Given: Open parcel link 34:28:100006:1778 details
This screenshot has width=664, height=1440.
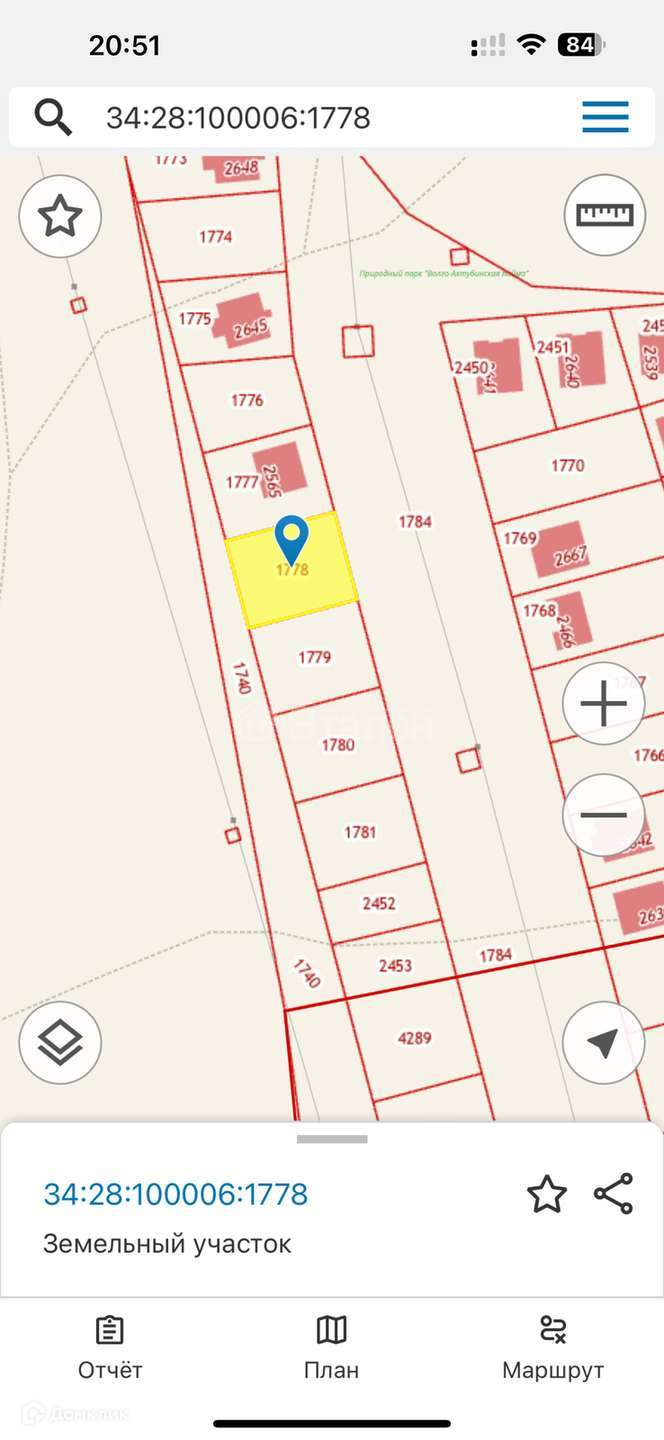Looking at the screenshot, I should 175,1194.
